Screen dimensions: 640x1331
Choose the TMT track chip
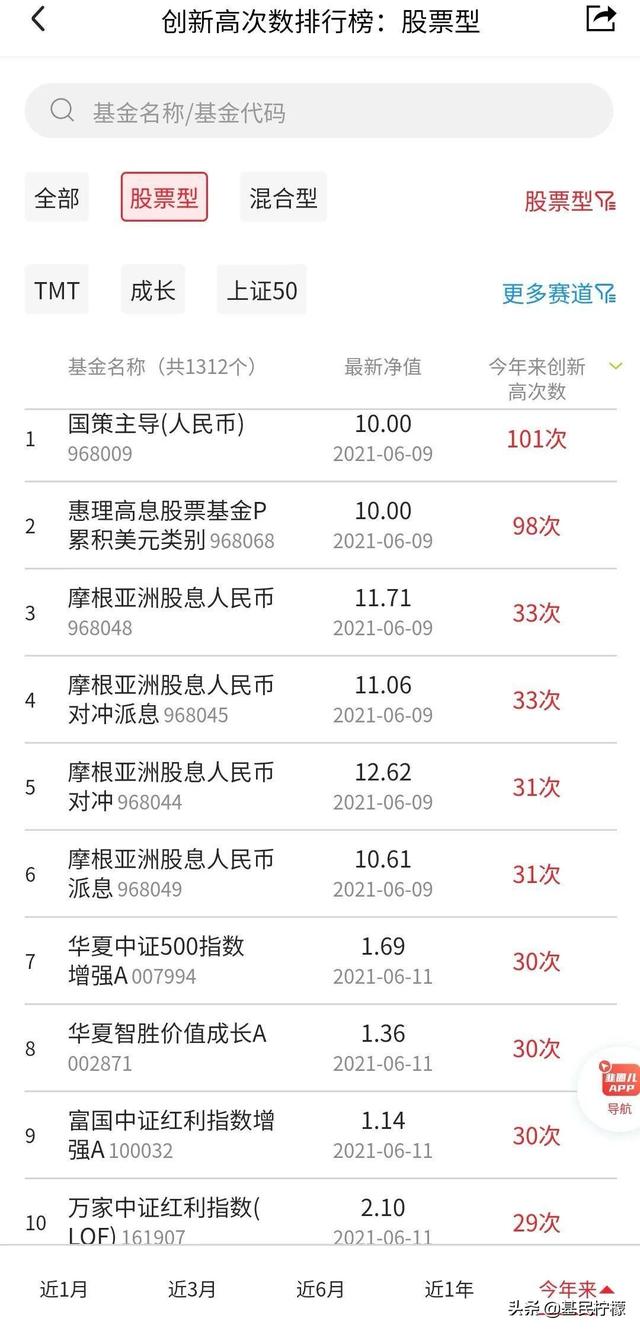(57, 291)
